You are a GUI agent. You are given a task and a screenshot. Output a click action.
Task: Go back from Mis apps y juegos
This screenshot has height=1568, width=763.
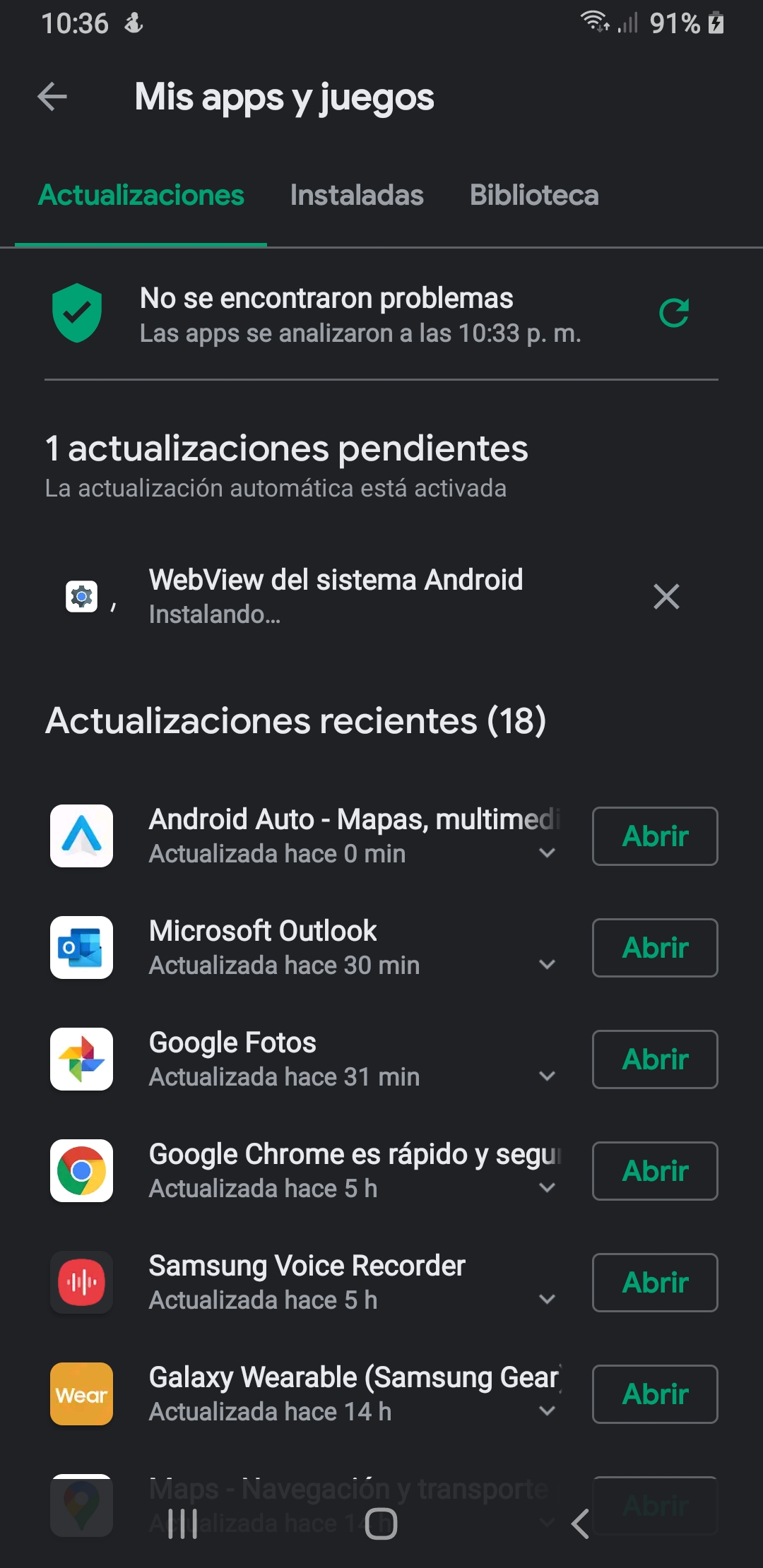(52, 97)
